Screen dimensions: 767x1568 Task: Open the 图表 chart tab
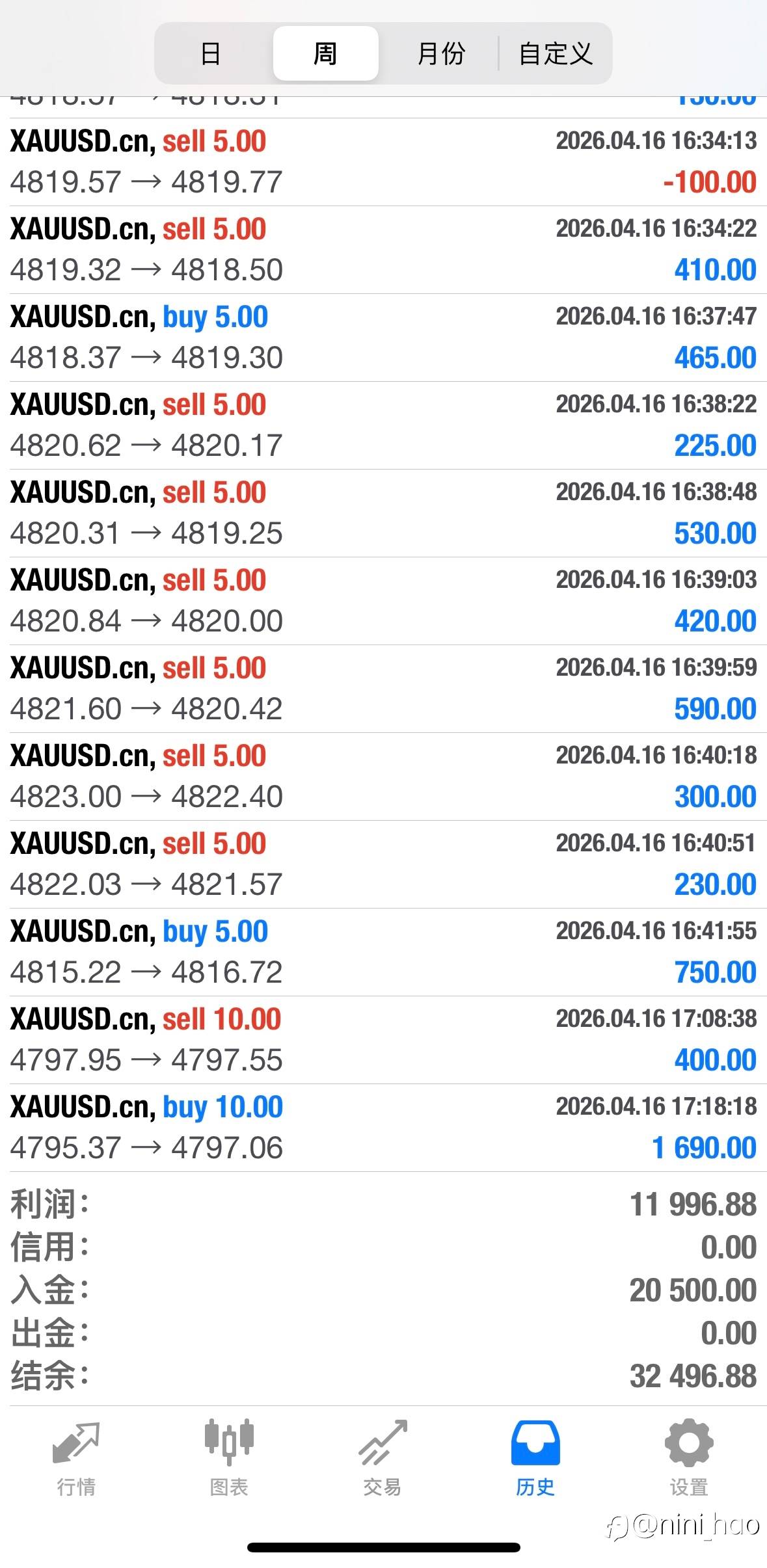[229, 1460]
